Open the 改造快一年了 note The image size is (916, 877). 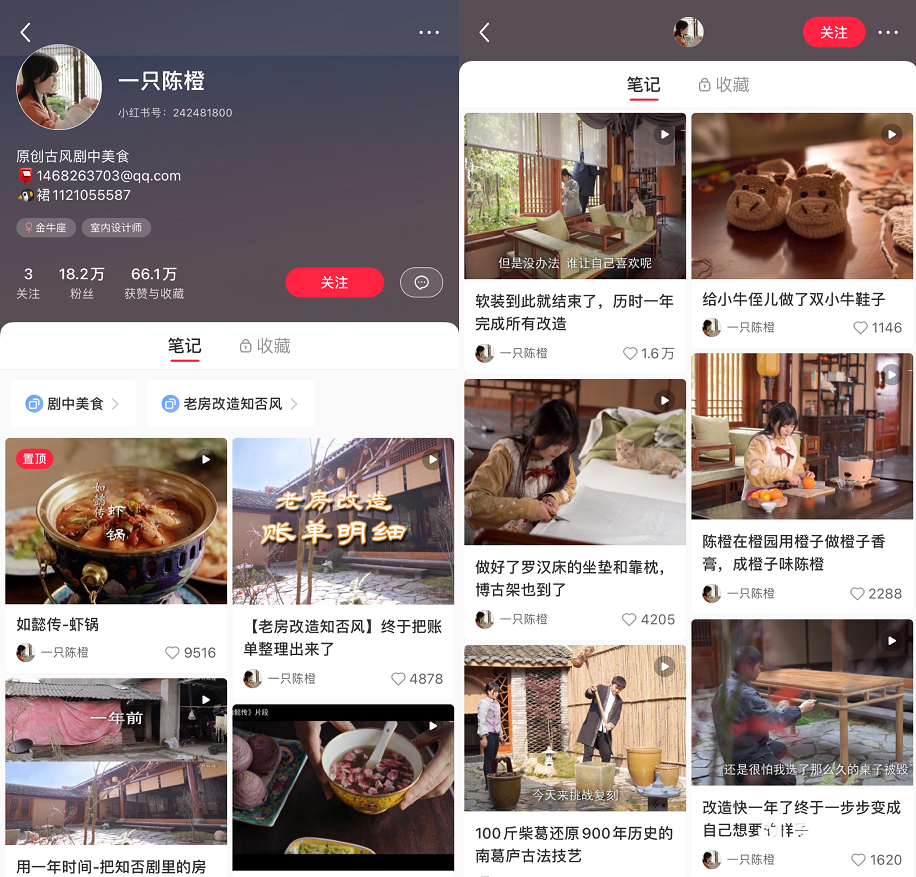[802, 702]
